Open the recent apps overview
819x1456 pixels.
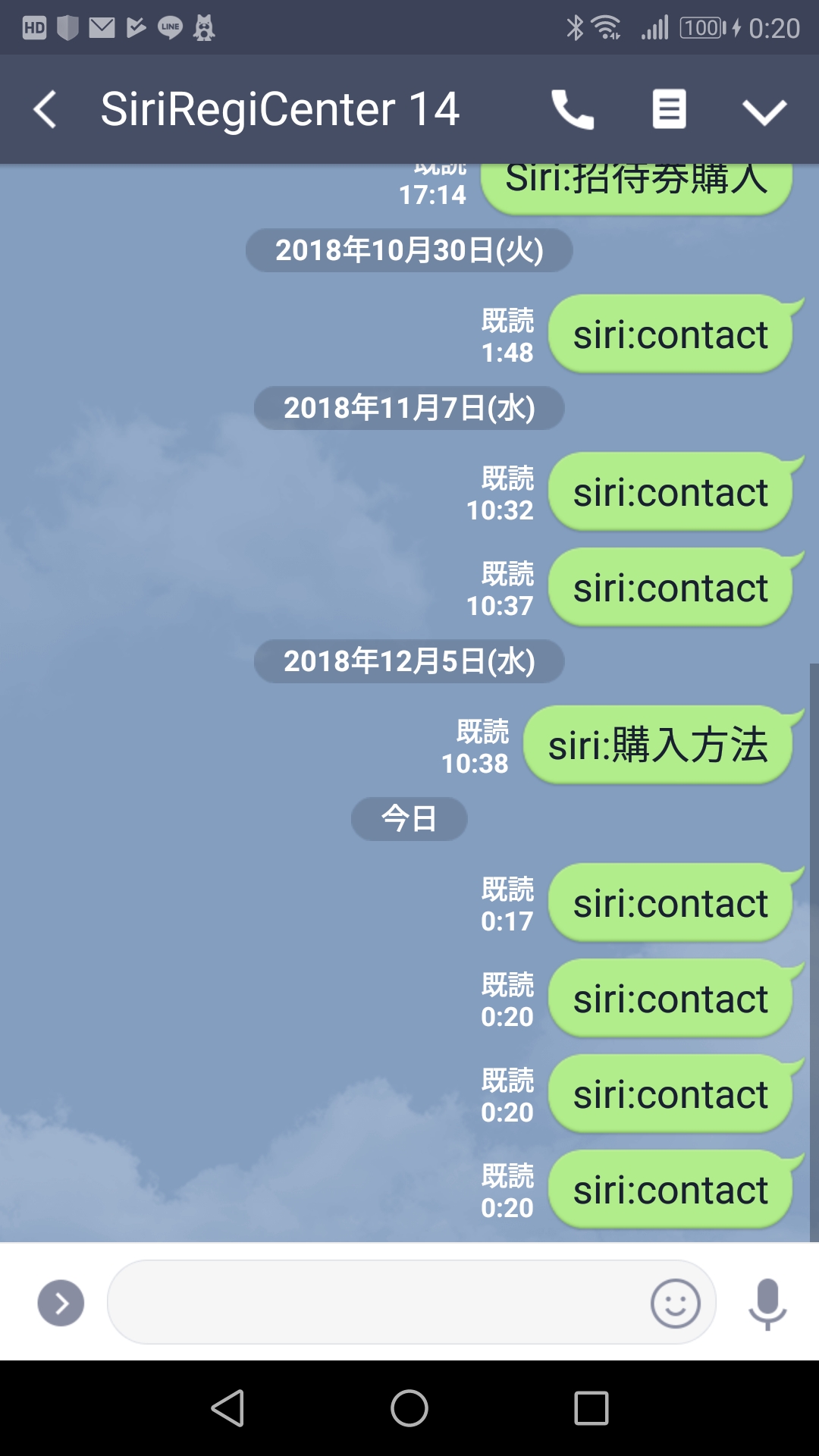pos(591,1409)
